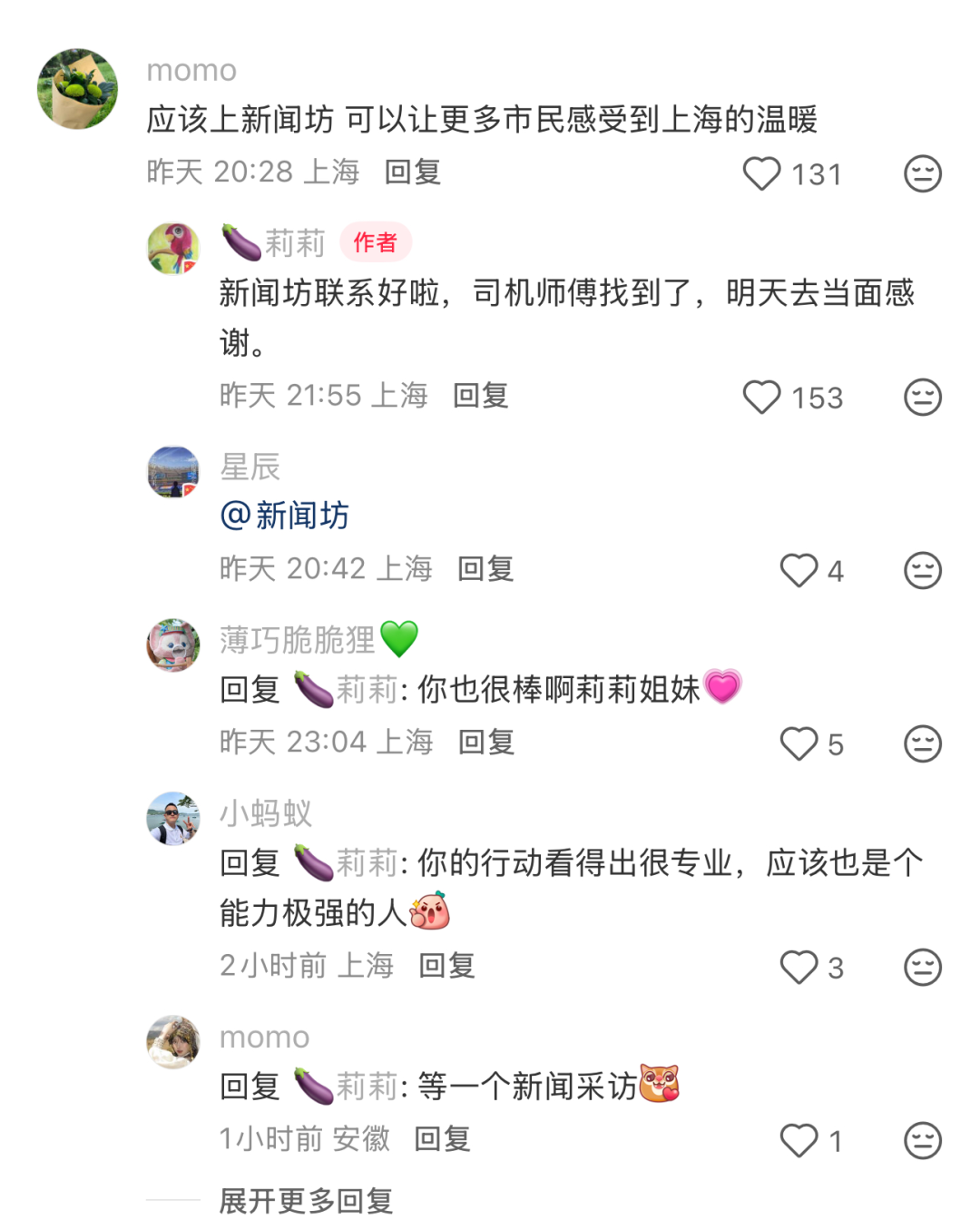Dislike 小蚂蚁's reply
980x1230 pixels.
point(922,967)
